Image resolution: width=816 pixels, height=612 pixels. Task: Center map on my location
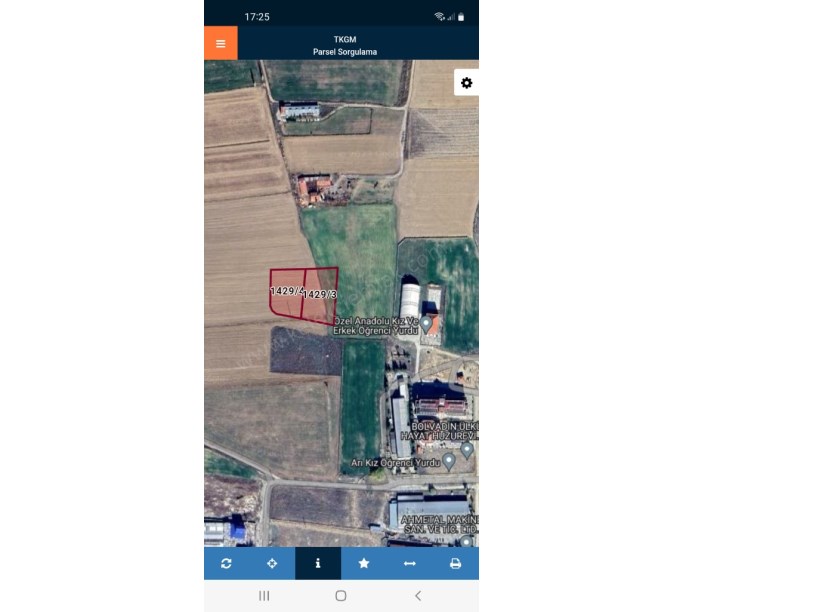point(272,564)
